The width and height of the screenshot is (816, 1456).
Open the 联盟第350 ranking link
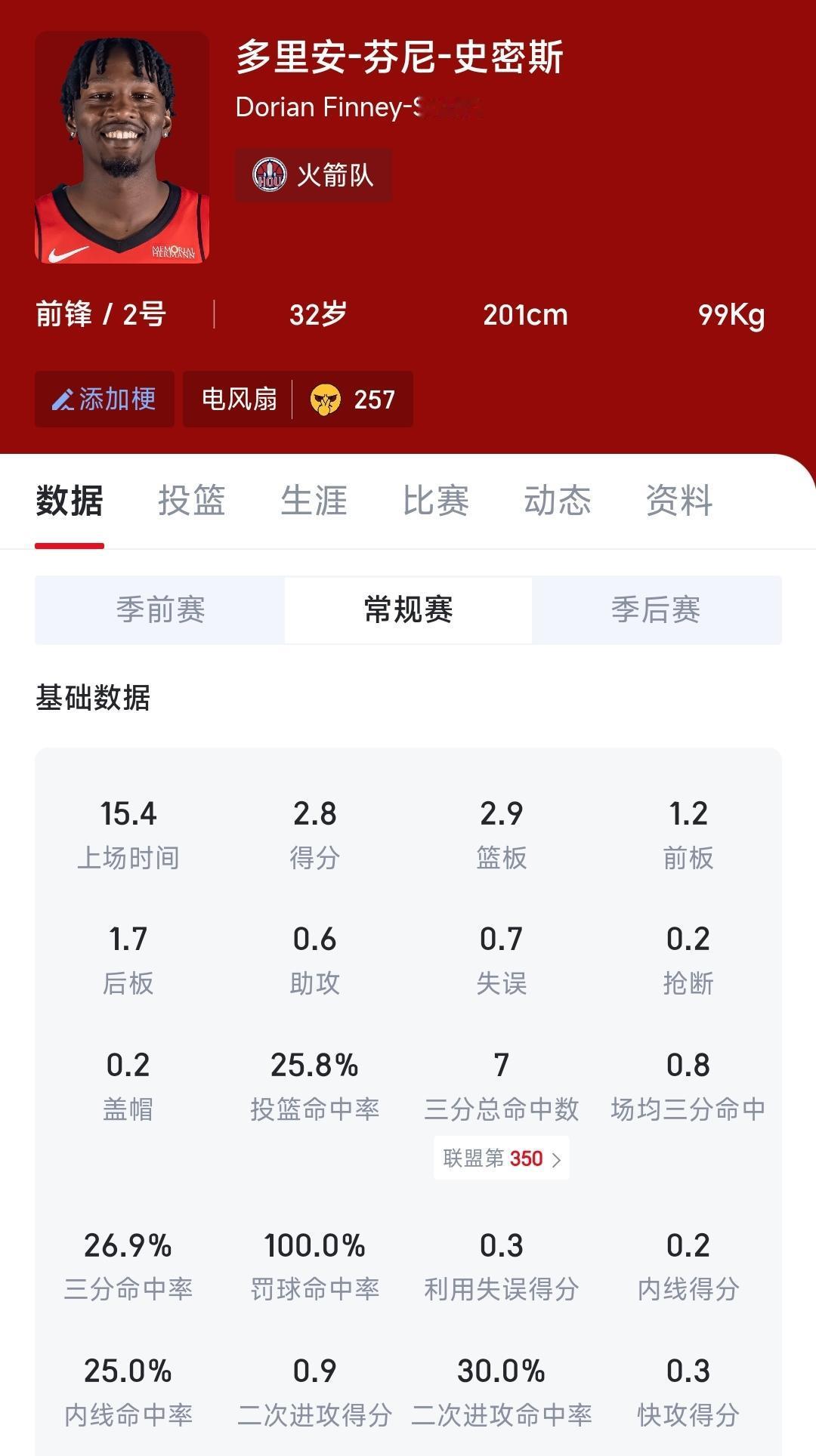click(500, 1159)
